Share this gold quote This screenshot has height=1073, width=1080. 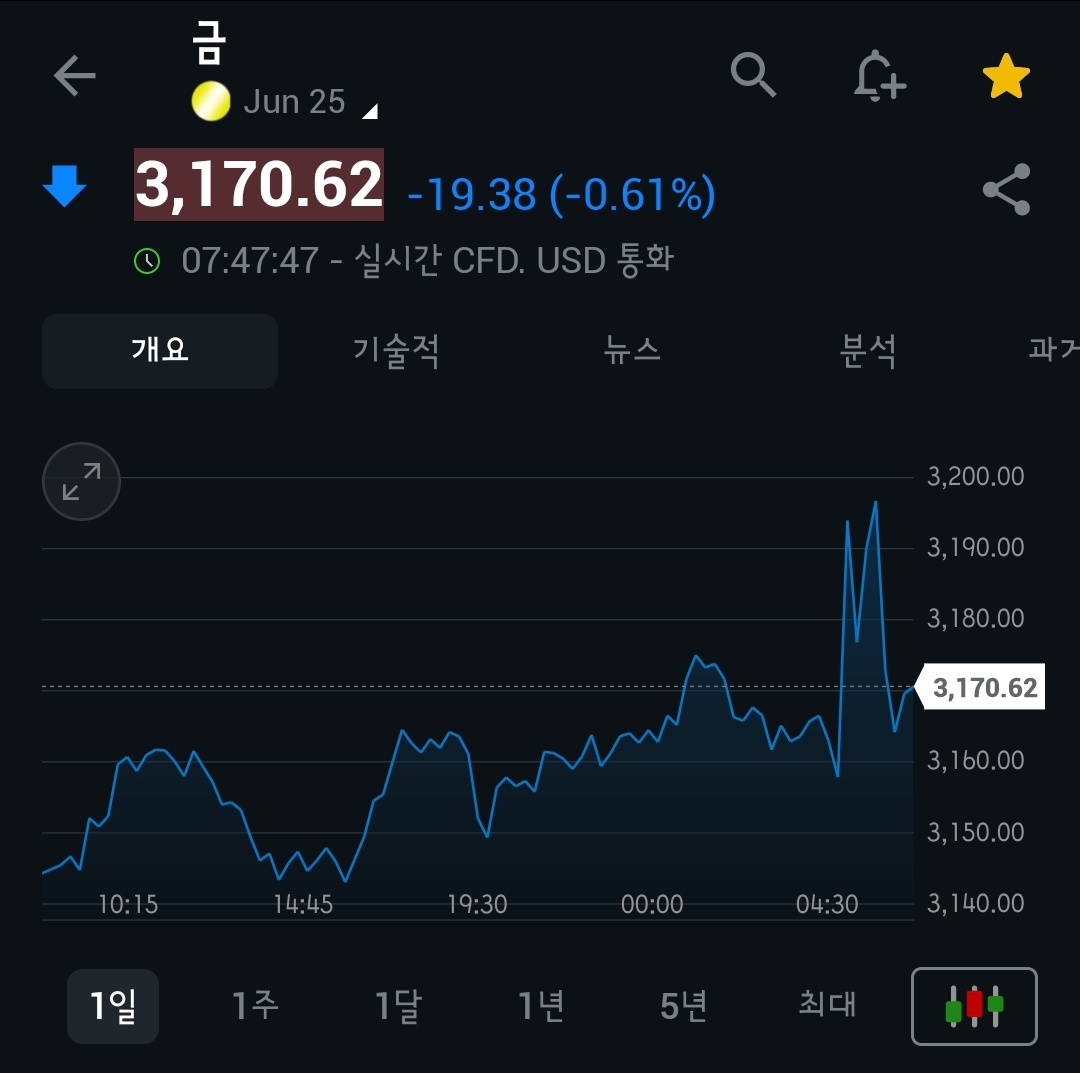(x=1006, y=190)
